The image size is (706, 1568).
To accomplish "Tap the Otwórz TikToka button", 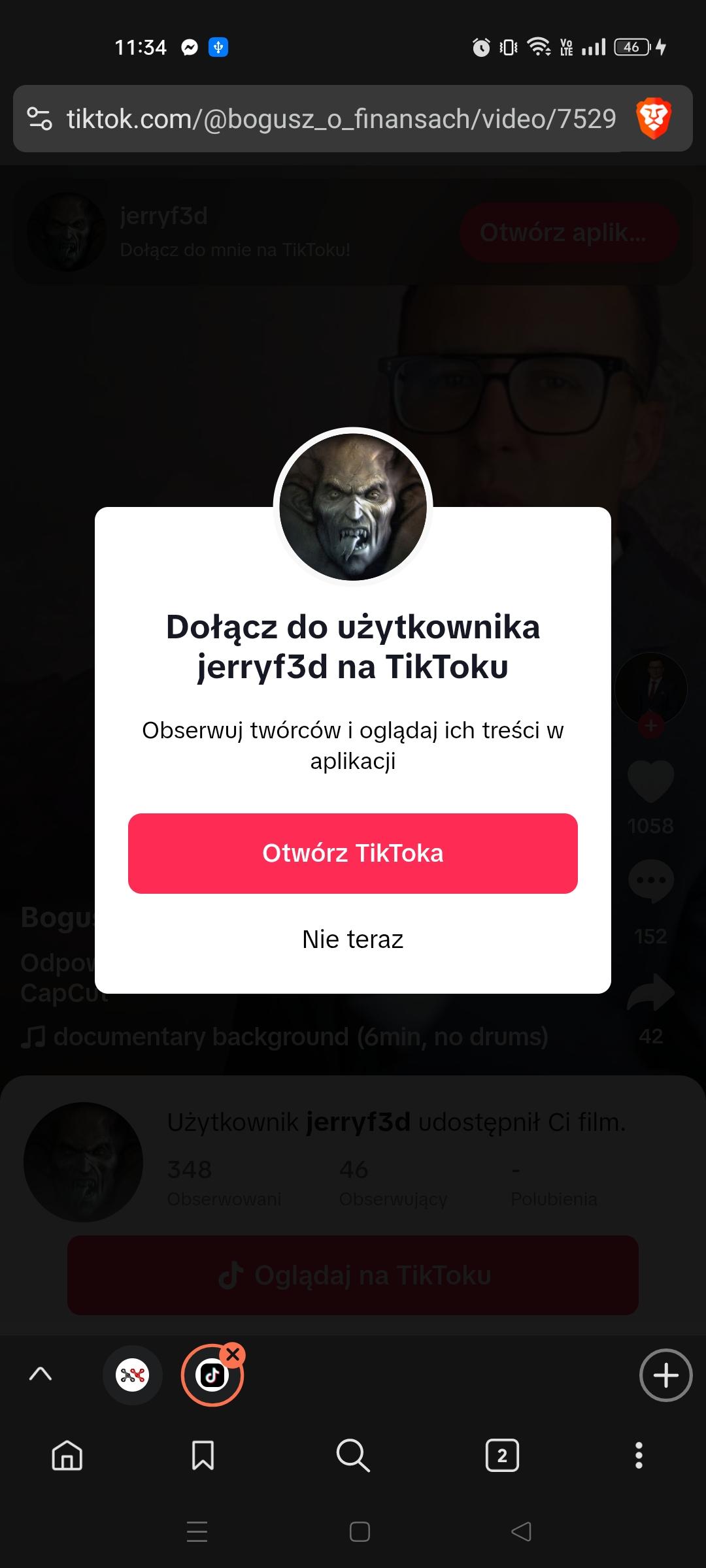I will (x=353, y=853).
